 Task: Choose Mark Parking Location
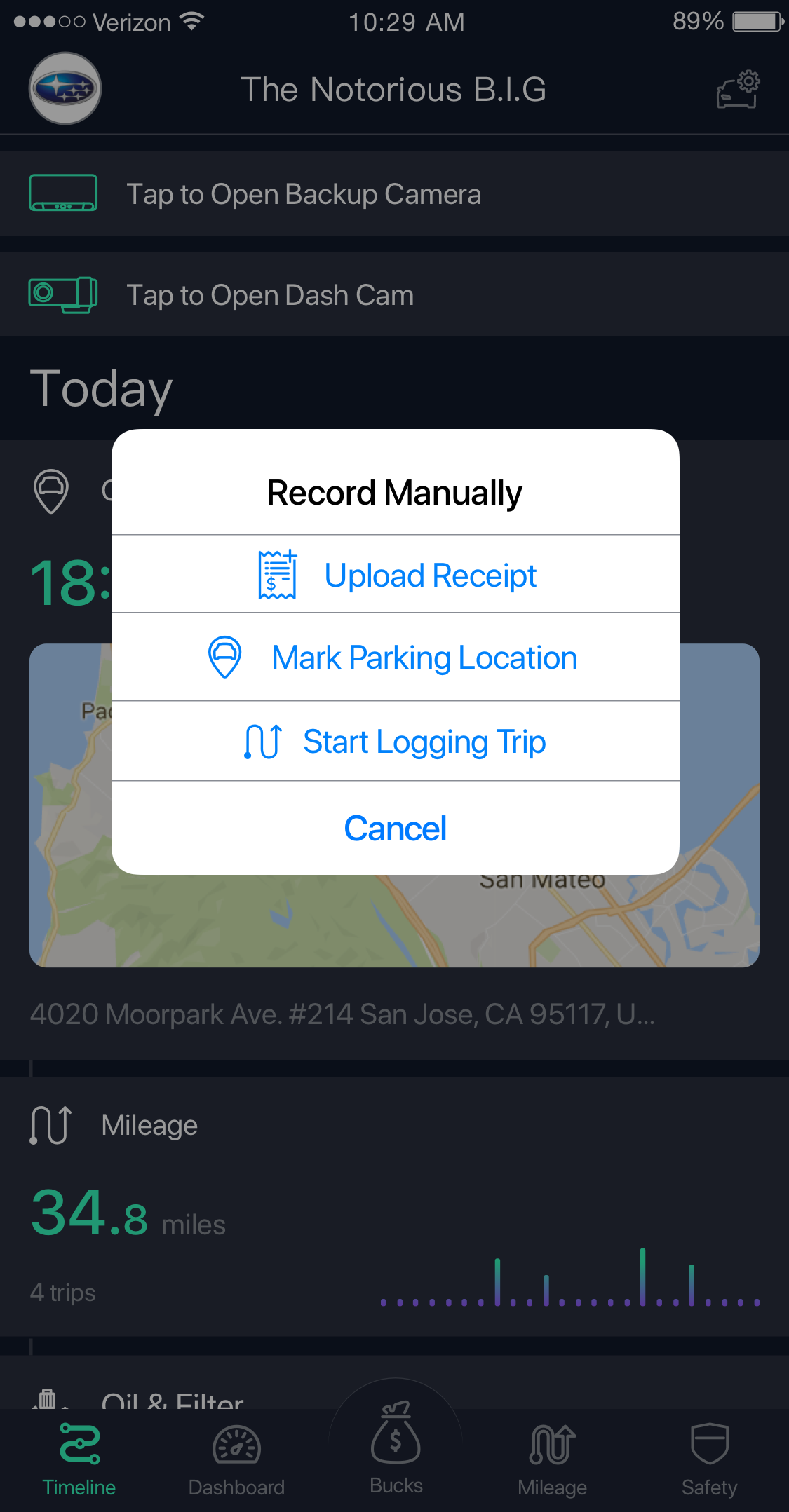395,657
